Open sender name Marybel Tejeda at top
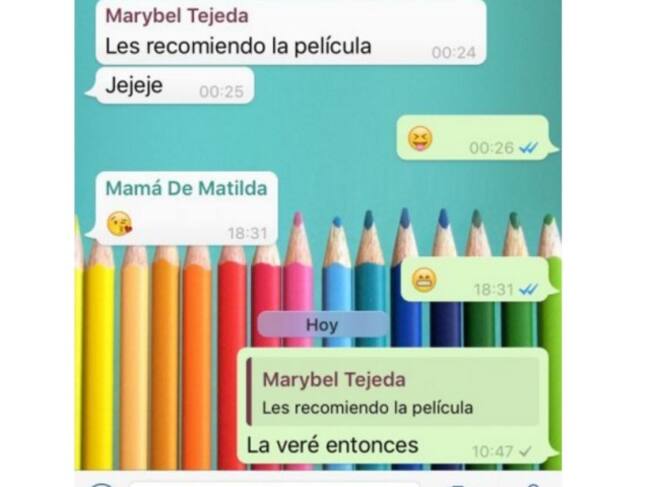The height and width of the screenshot is (487, 650). point(176,16)
